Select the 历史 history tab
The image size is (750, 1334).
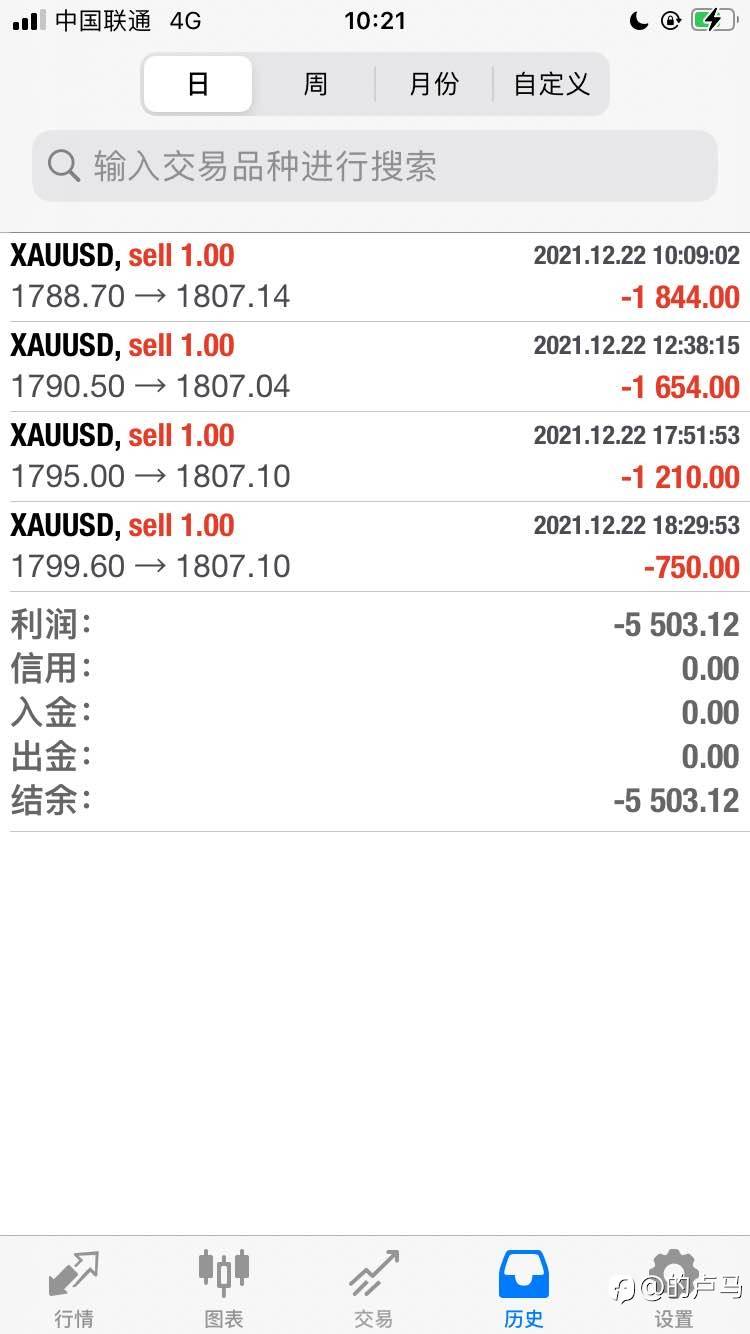coord(524,1288)
